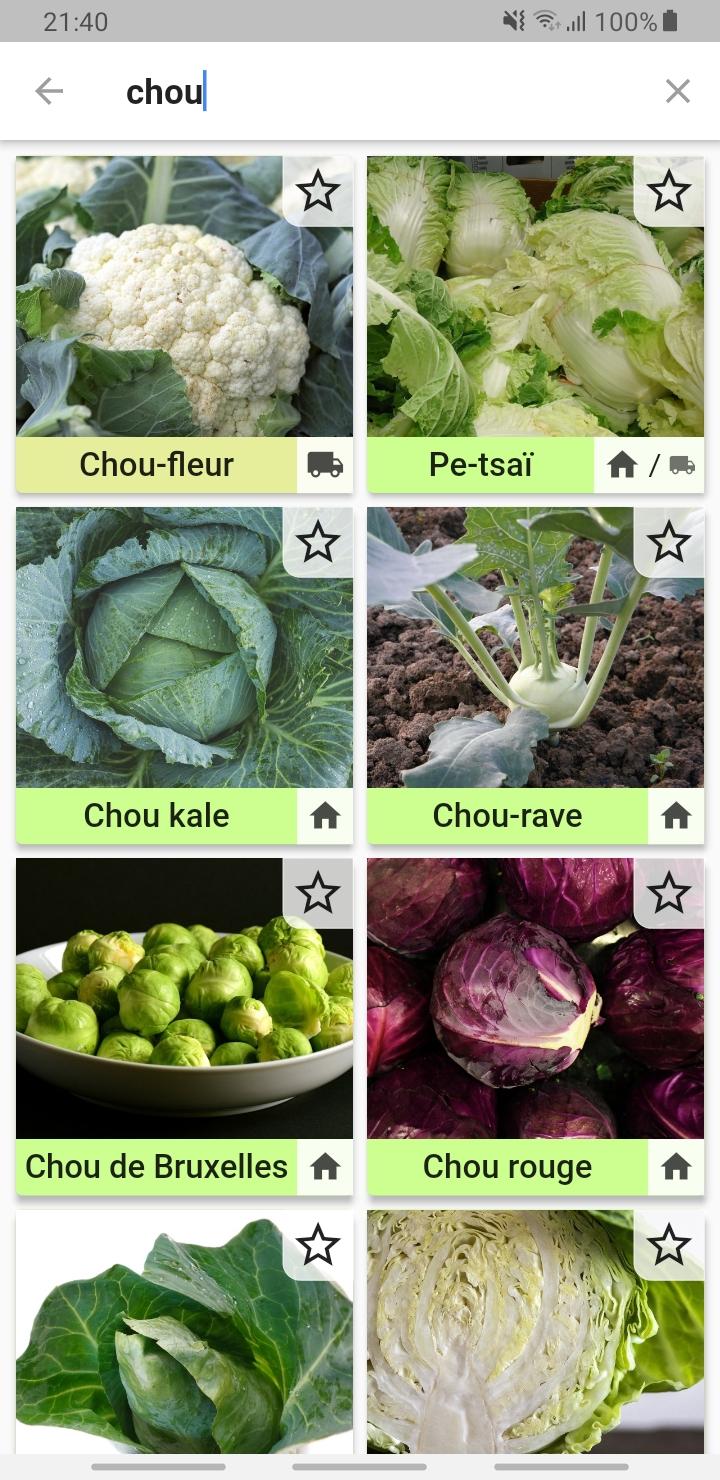Image resolution: width=720 pixels, height=1480 pixels.
Task: Clear the search text with the X
Action: click(677, 92)
